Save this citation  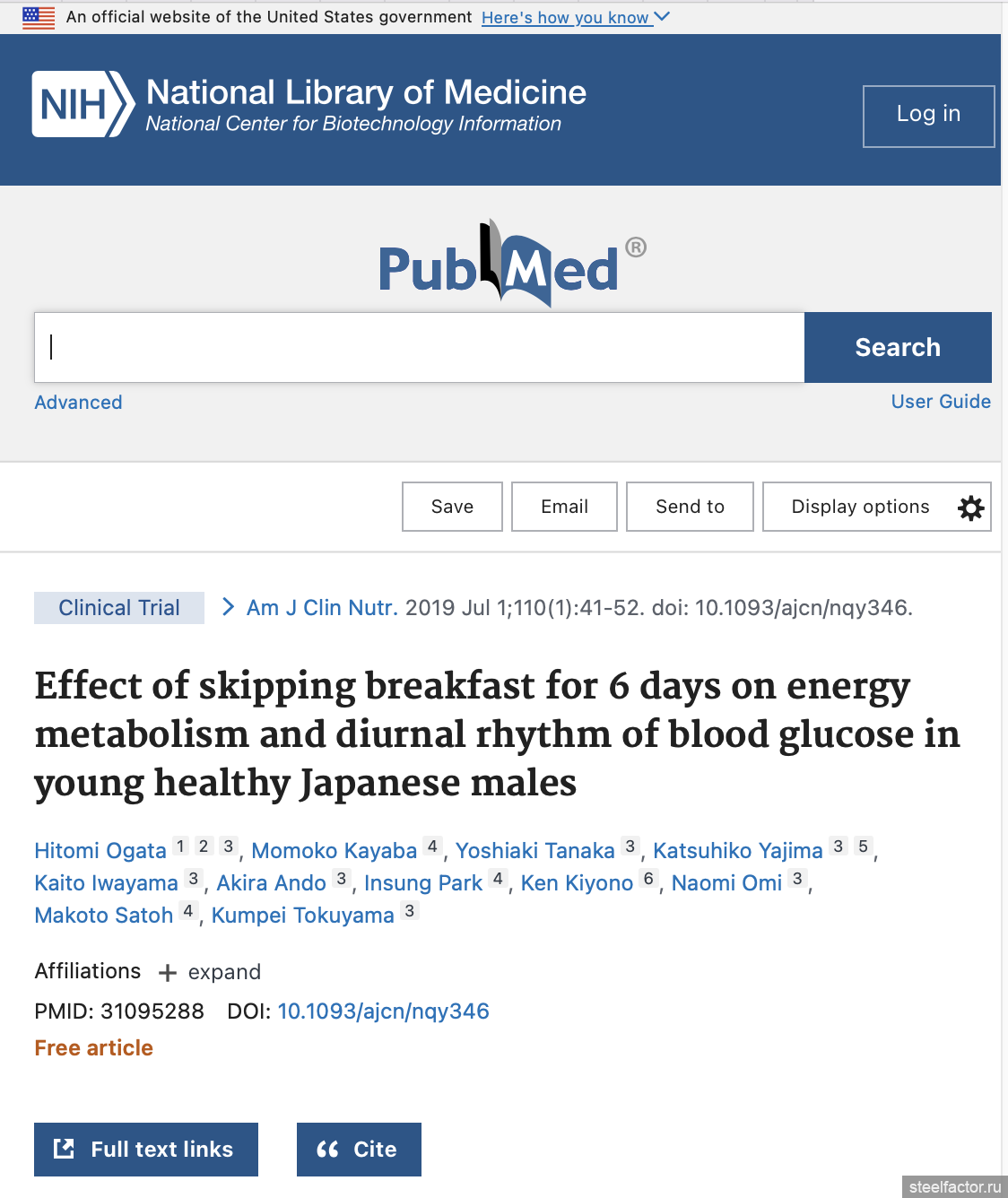pyautogui.click(x=452, y=507)
